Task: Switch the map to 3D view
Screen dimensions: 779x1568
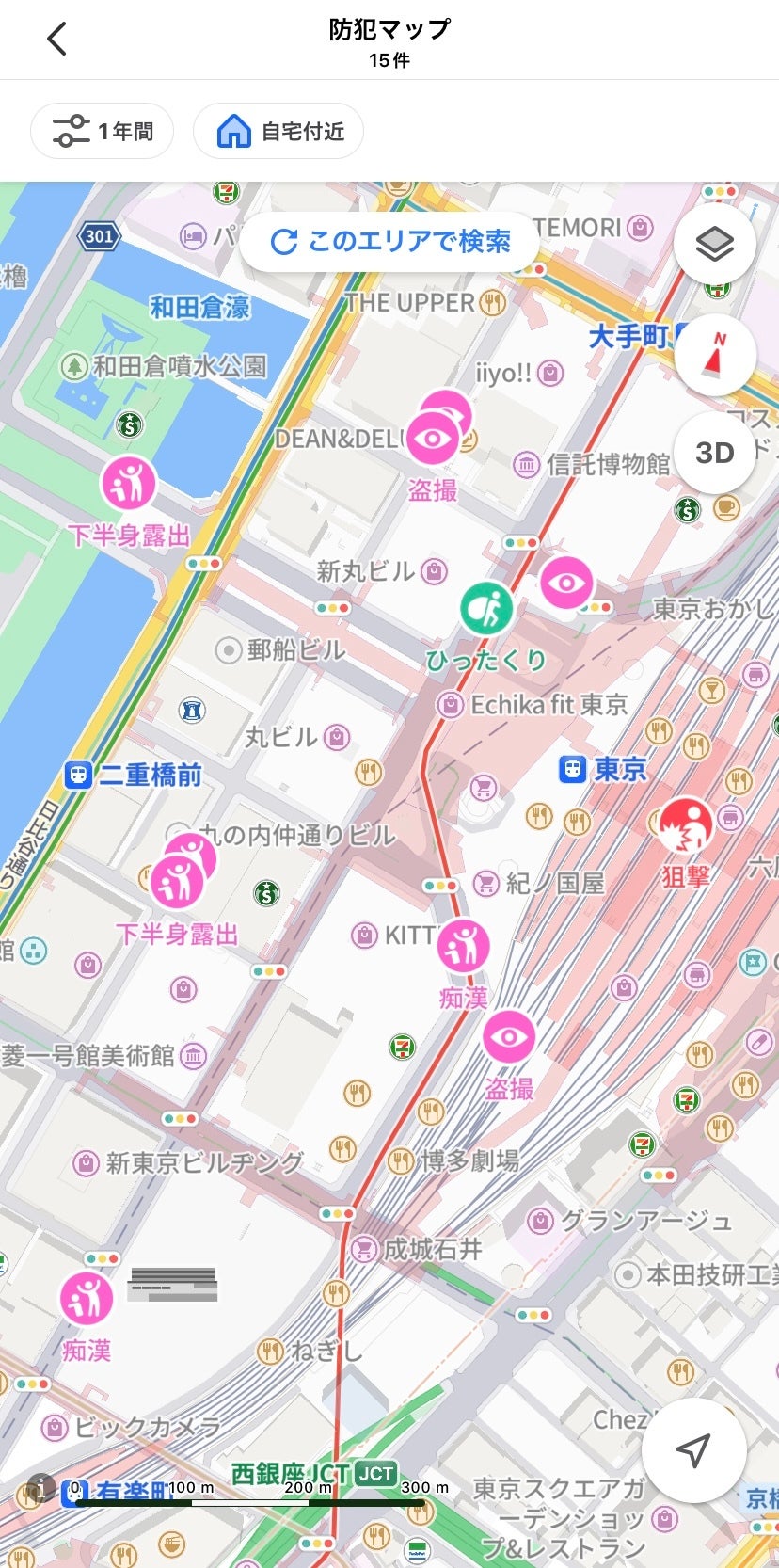Action: tap(714, 453)
